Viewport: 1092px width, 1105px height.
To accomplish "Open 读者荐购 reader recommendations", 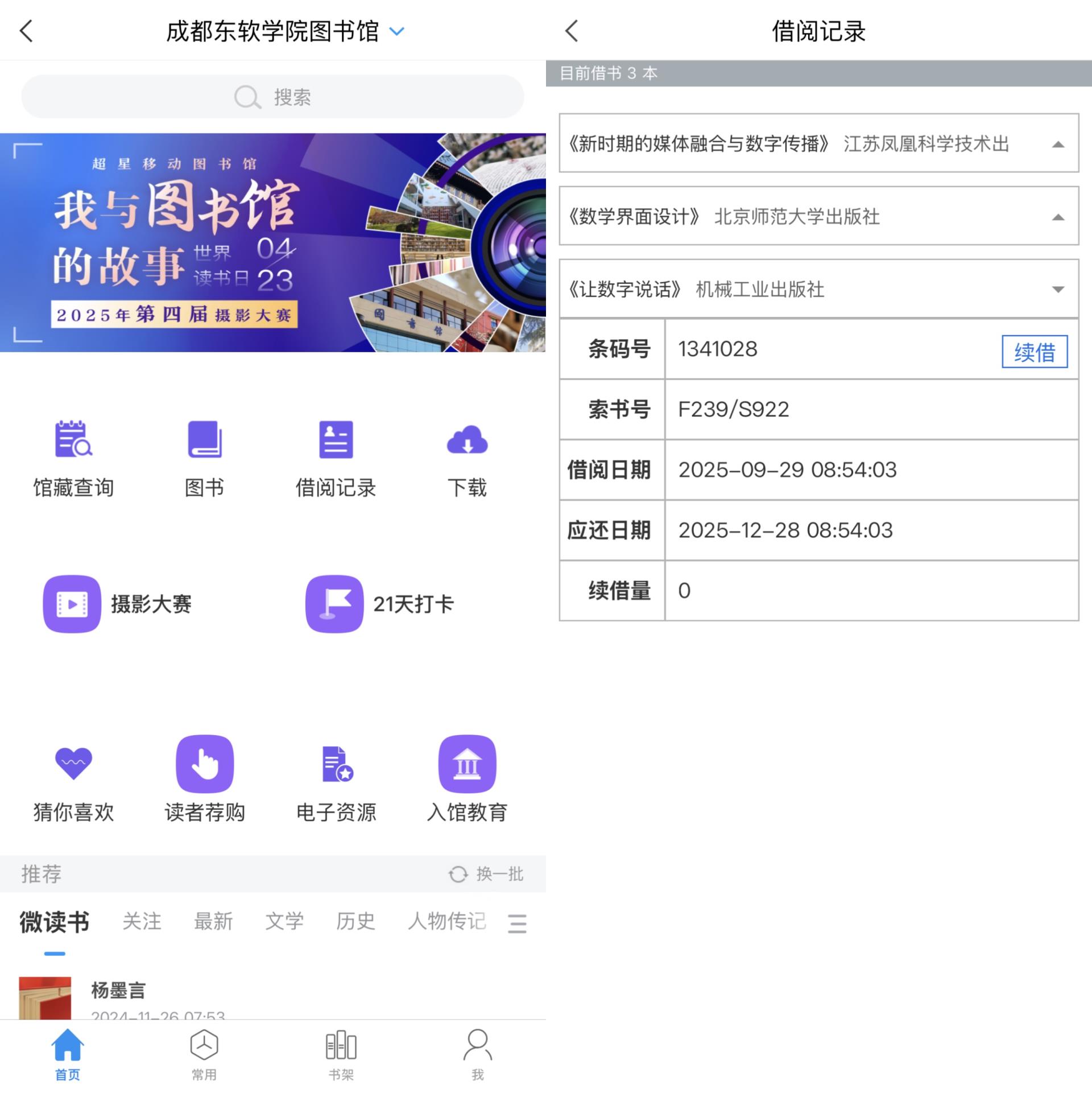I will pos(205,779).
